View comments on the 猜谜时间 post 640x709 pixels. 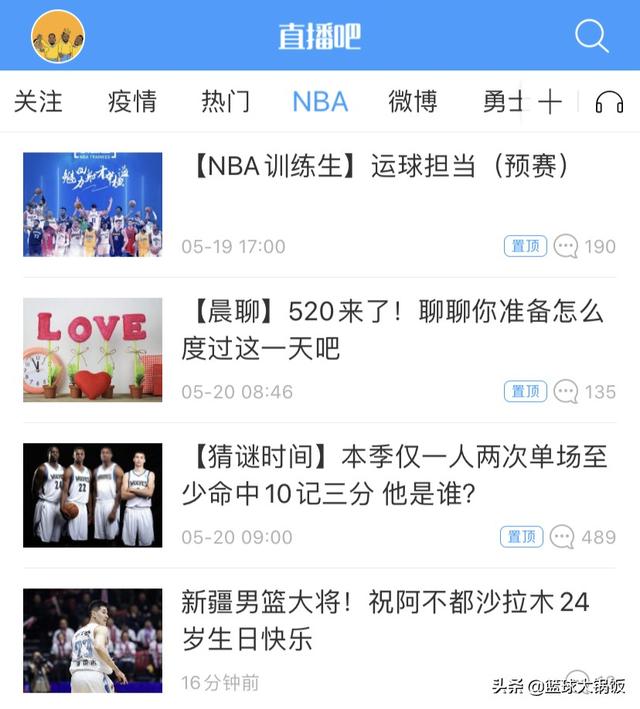point(585,537)
